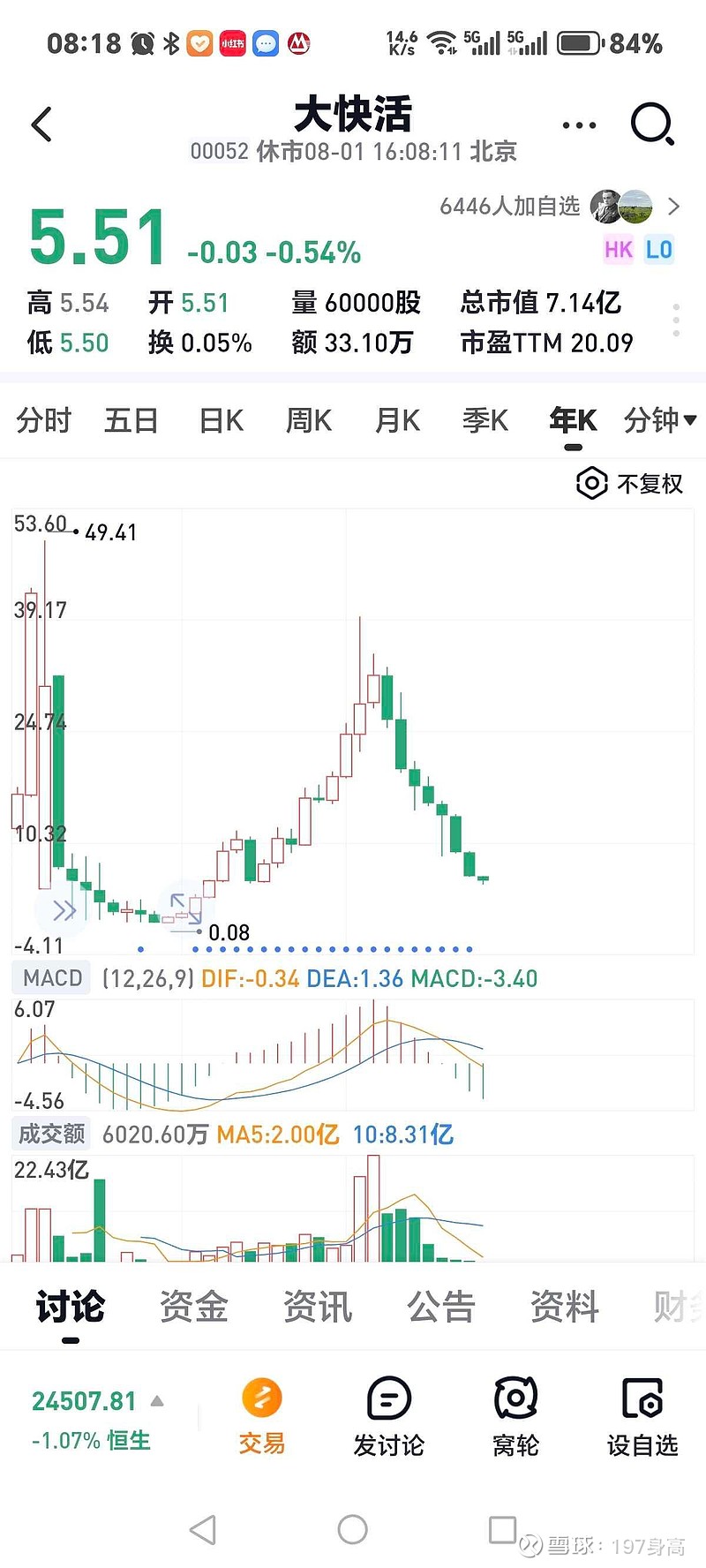Go back using the top-left arrow
This screenshot has height=1568, width=706.
41,124
